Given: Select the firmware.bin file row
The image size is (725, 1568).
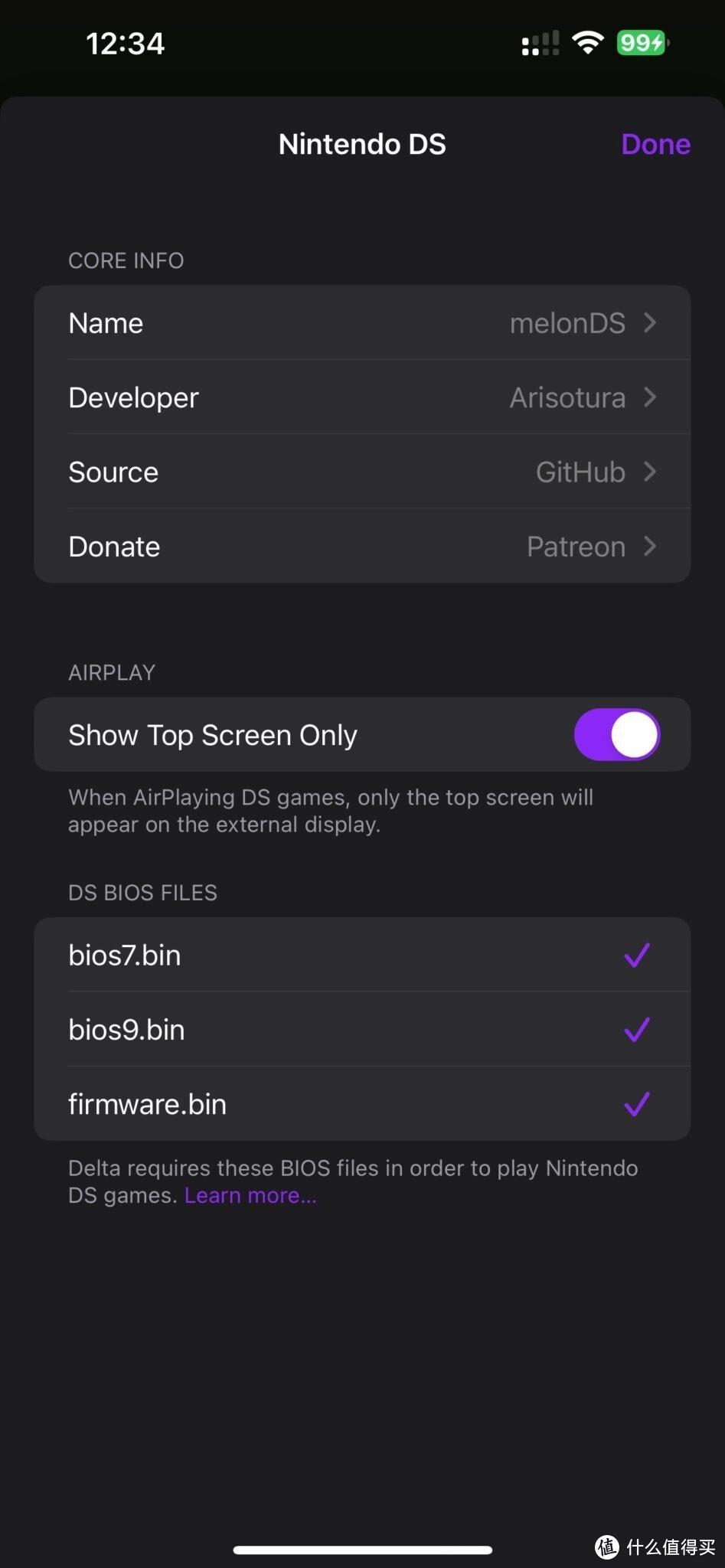Looking at the screenshot, I should pos(362,1104).
